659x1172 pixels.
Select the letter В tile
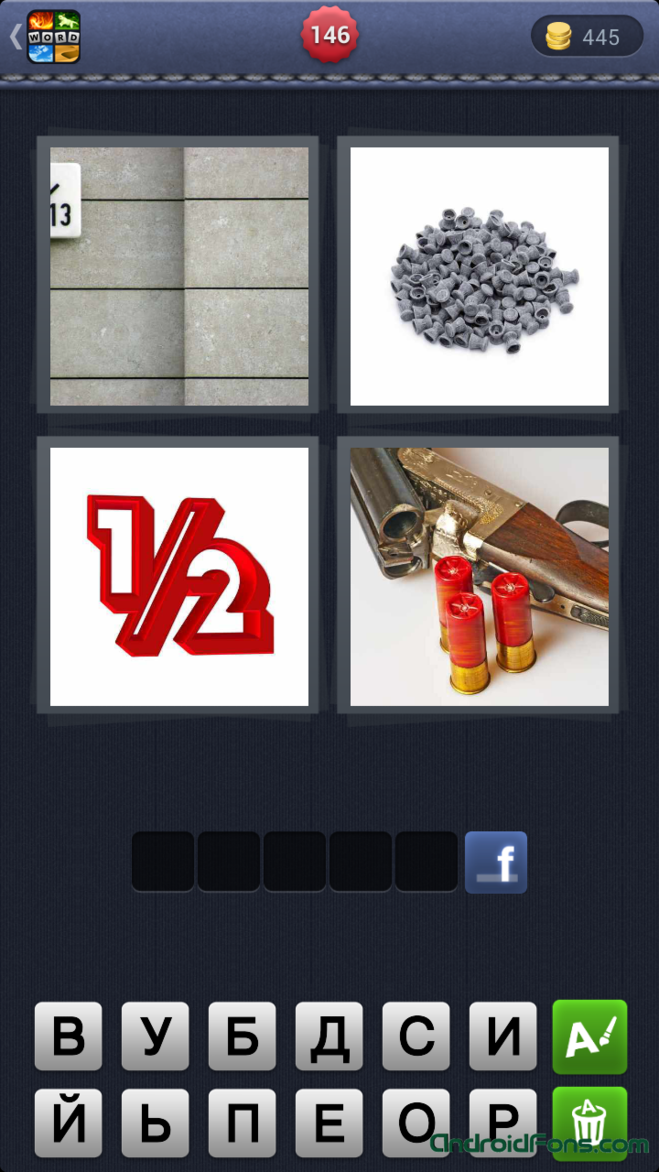[68, 1037]
